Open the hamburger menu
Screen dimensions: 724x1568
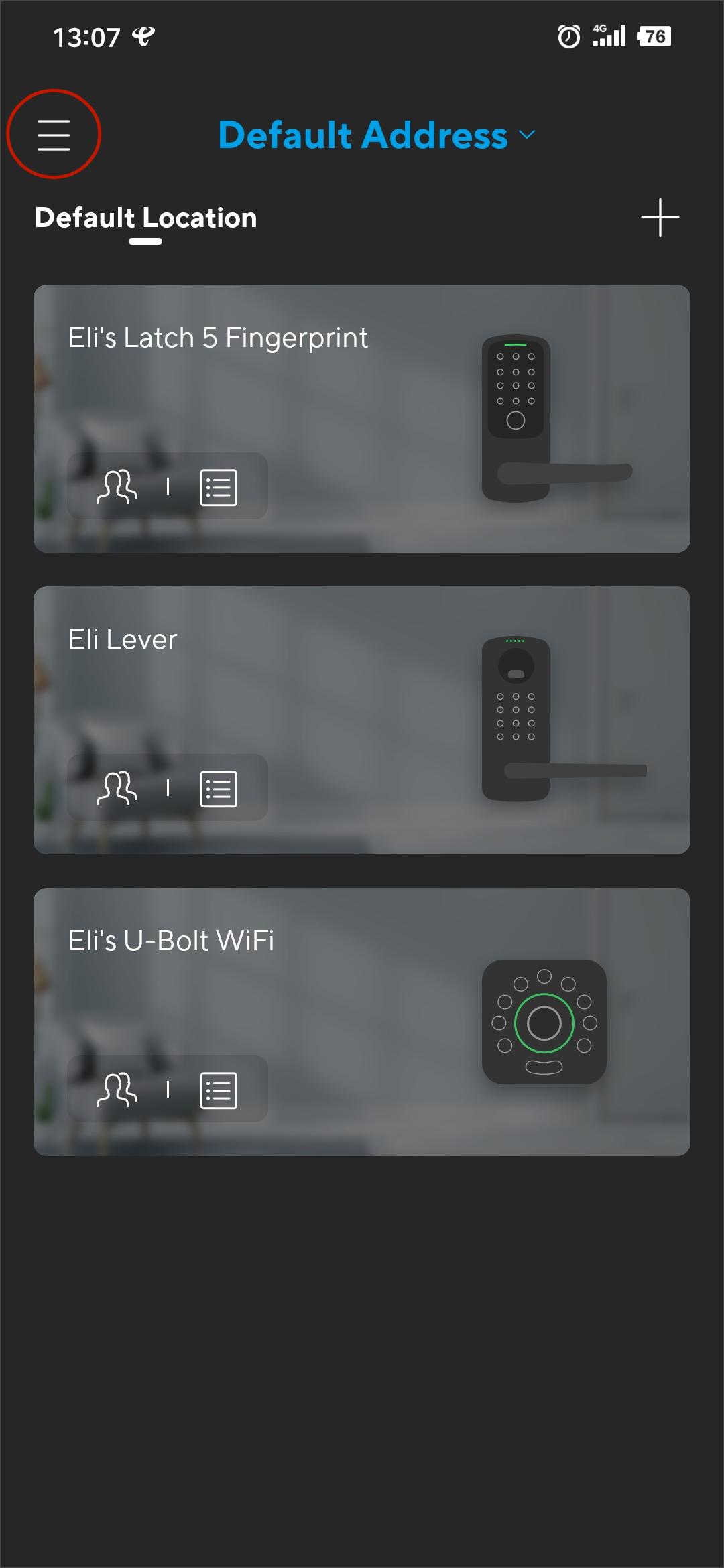pos(54,135)
